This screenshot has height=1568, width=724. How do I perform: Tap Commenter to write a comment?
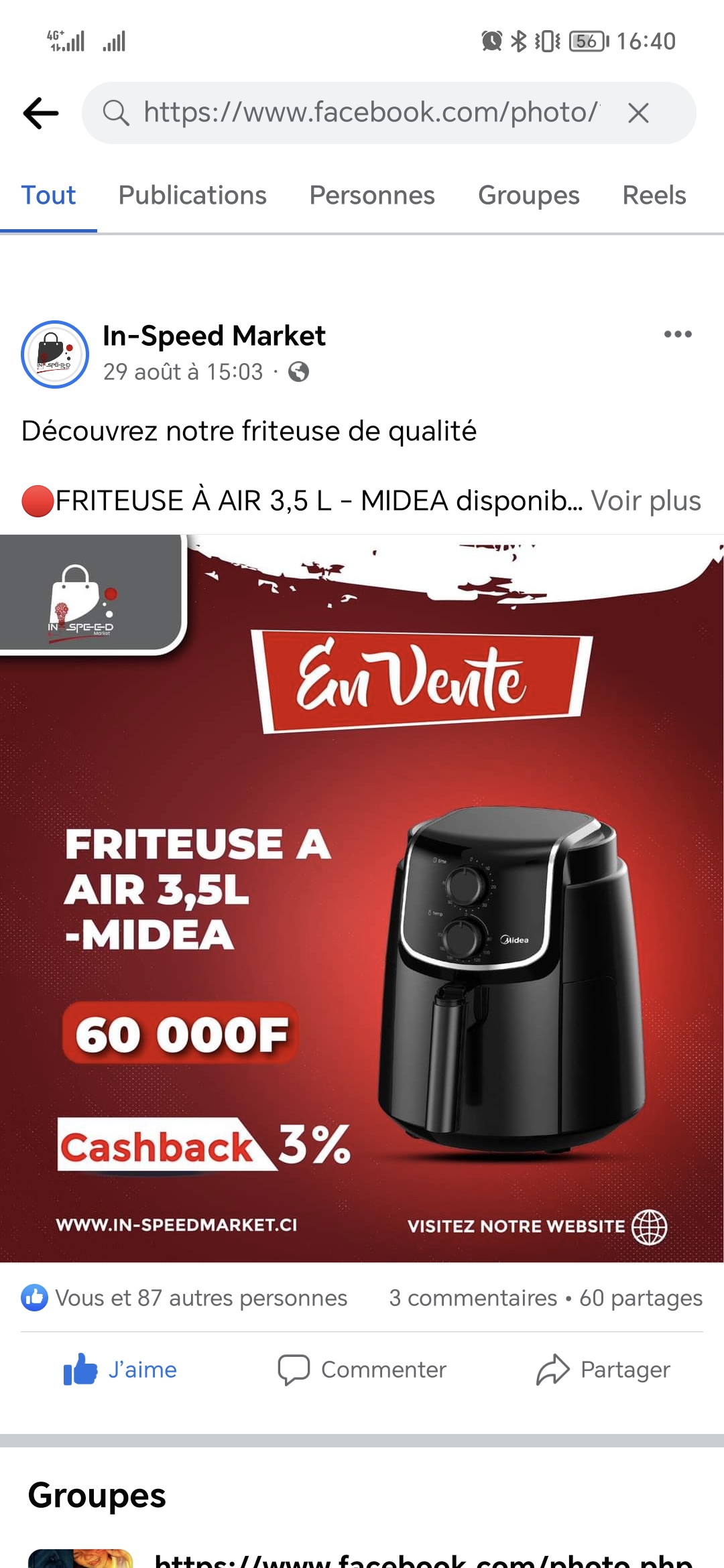[362, 1370]
